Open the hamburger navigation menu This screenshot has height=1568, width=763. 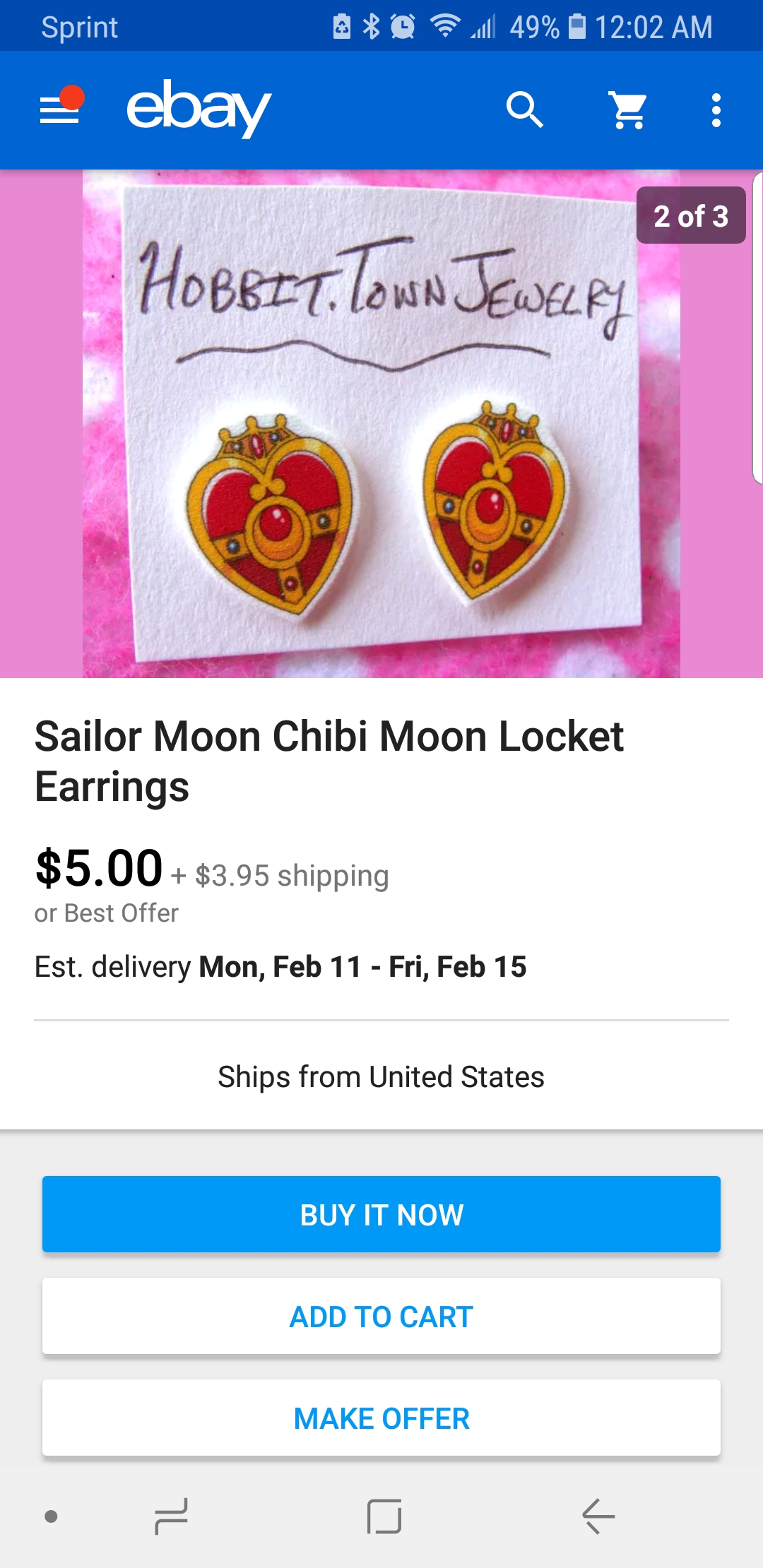pyautogui.click(x=61, y=109)
